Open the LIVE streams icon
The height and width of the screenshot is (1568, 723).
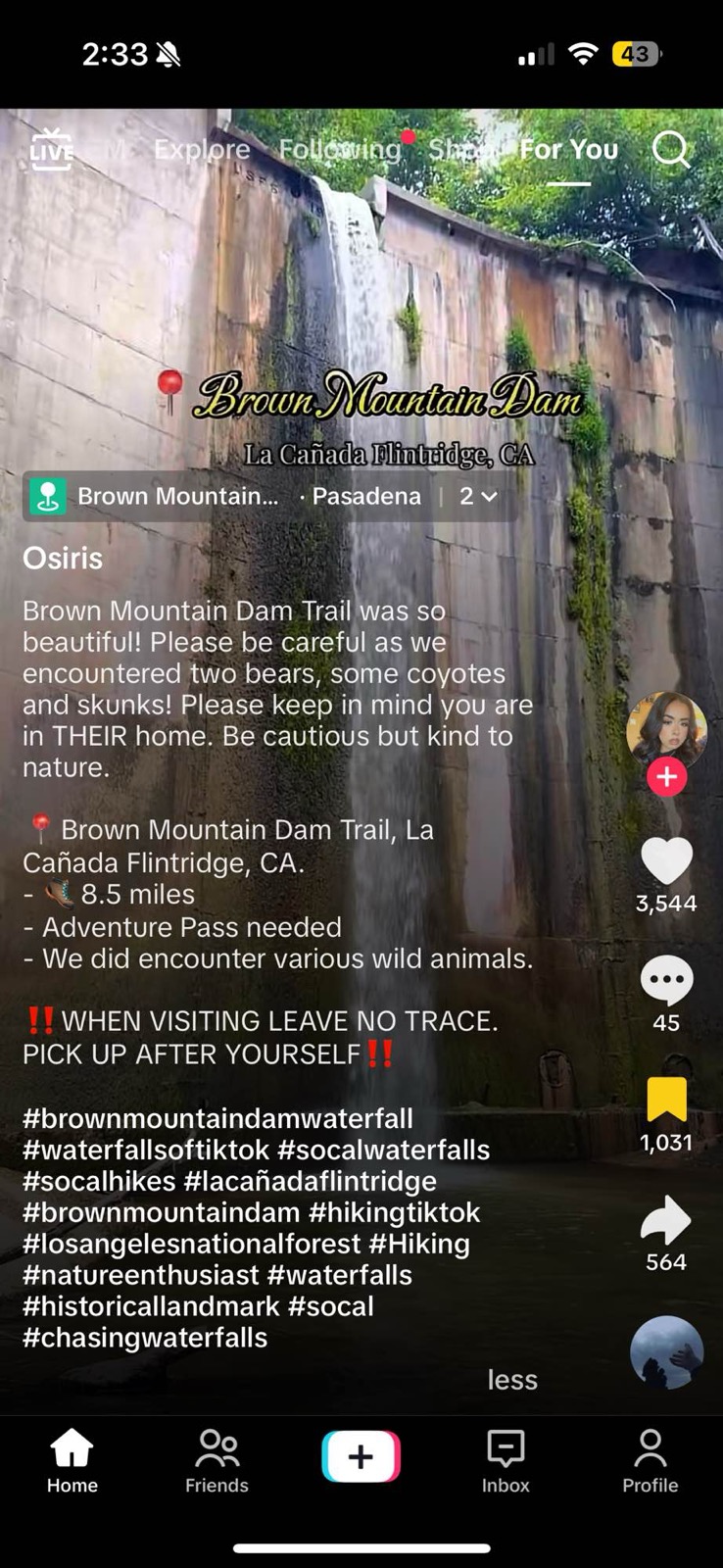pos(51,150)
